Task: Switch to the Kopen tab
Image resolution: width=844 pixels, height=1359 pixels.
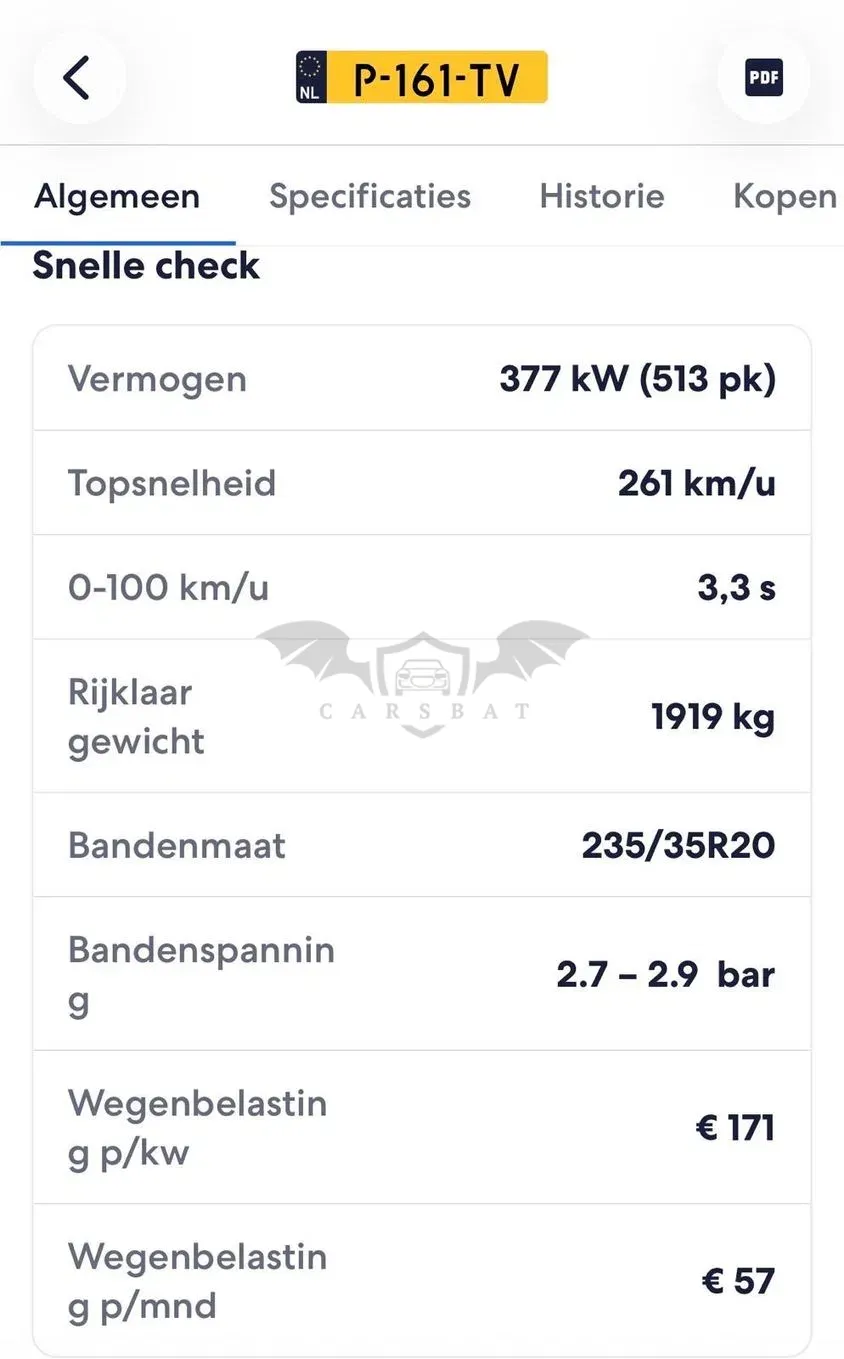Action: coord(786,196)
